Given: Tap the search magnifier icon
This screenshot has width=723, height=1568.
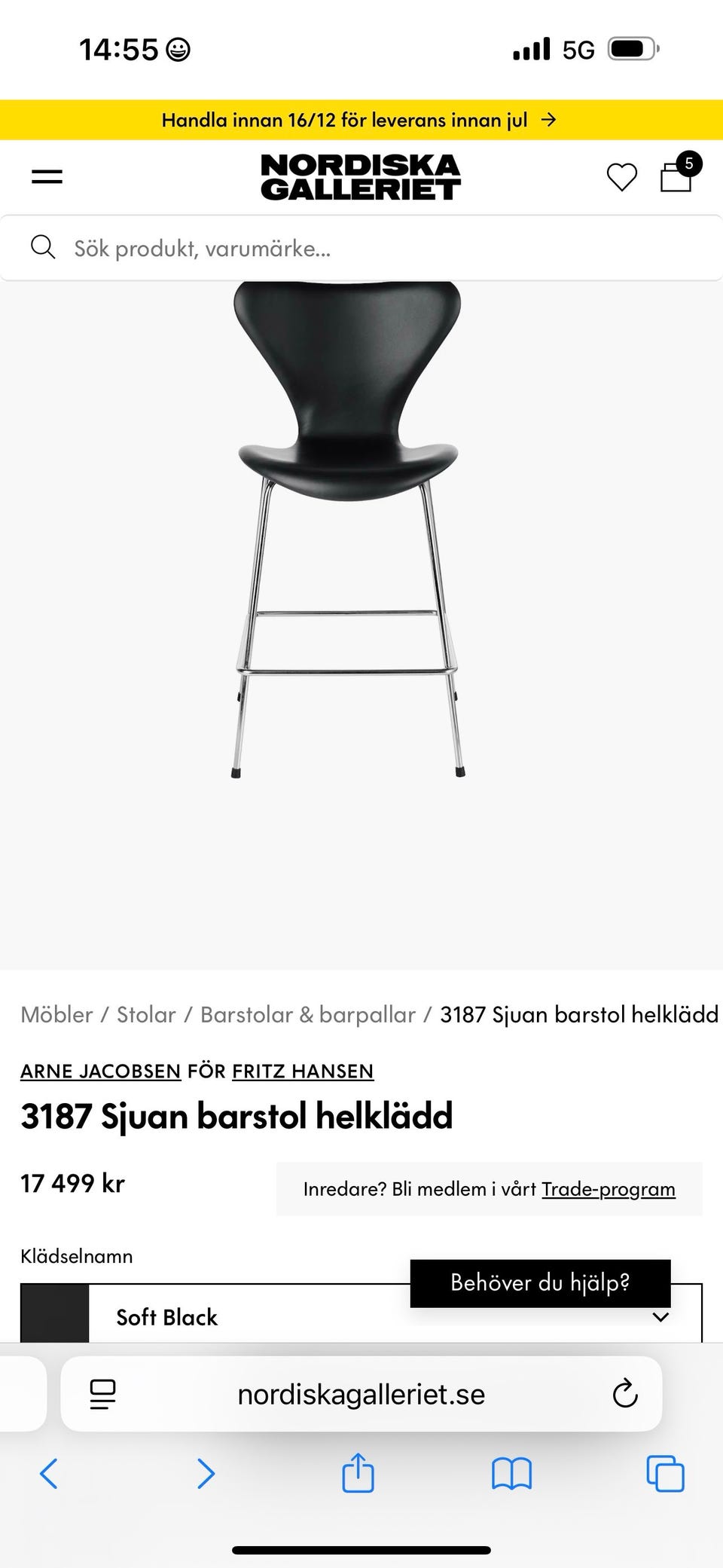Looking at the screenshot, I should [43, 247].
